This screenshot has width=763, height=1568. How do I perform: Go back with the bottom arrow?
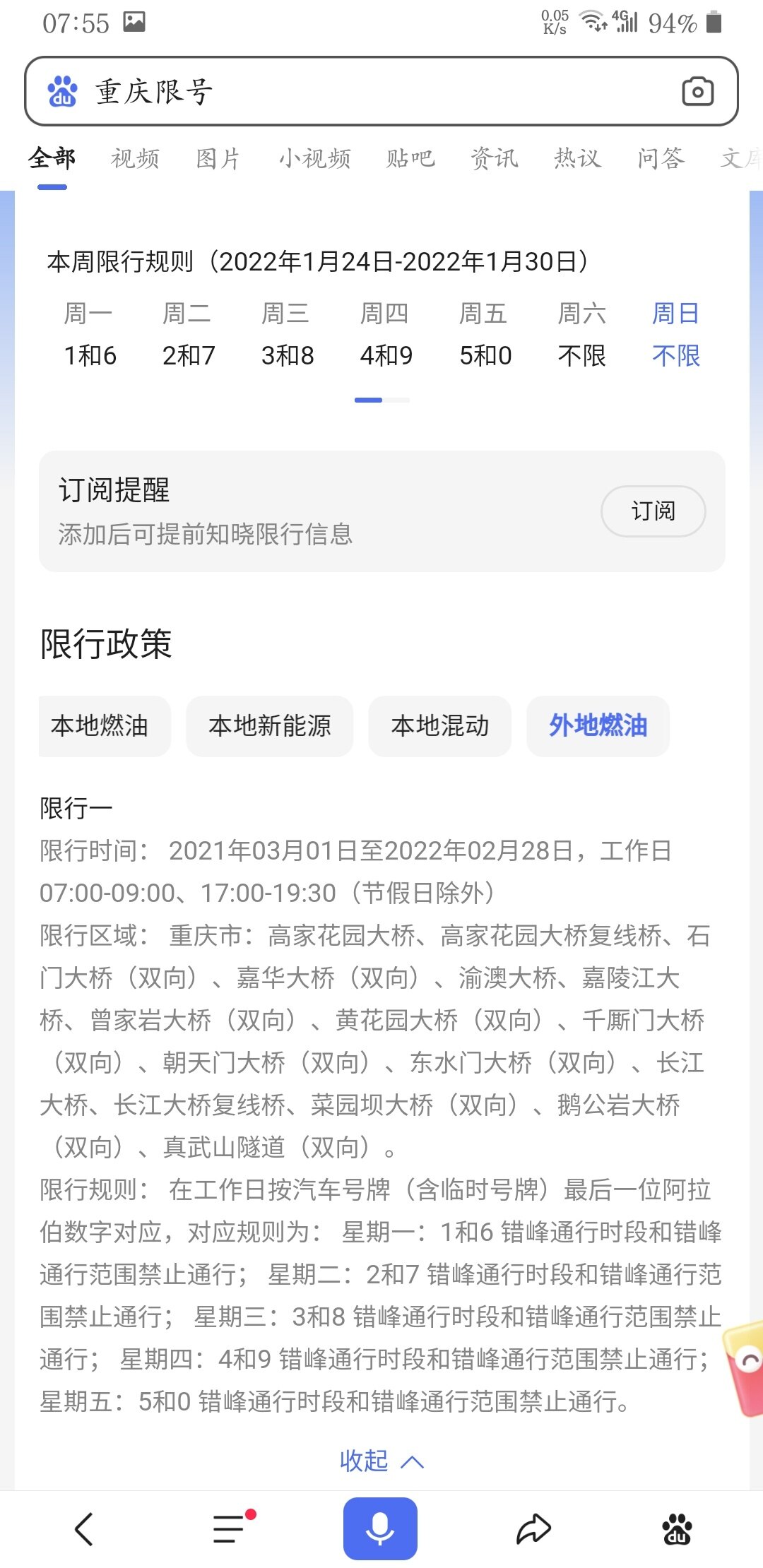[84, 1529]
